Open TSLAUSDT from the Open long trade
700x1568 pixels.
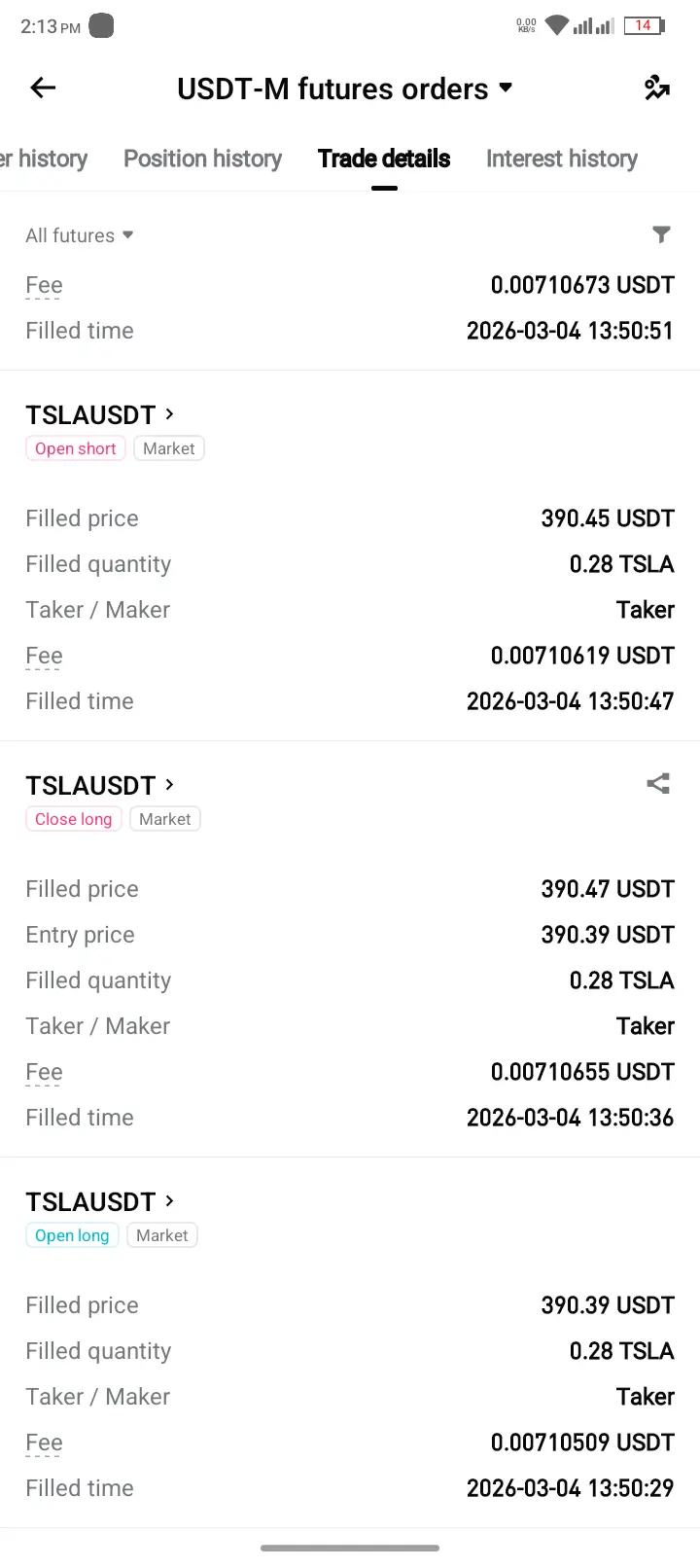click(x=99, y=1202)
